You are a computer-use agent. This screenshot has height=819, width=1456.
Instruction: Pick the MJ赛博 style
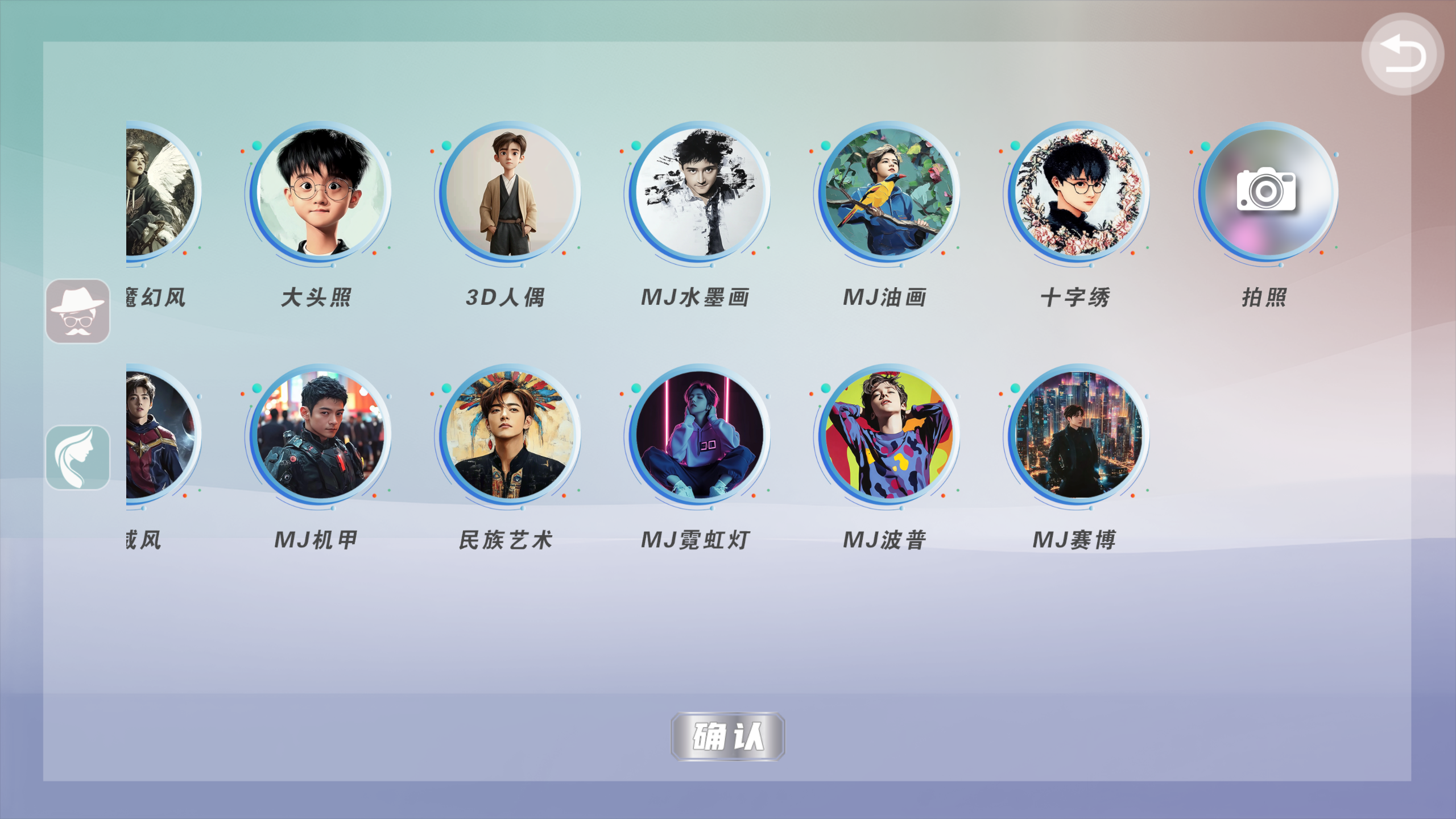[1078, 435]
